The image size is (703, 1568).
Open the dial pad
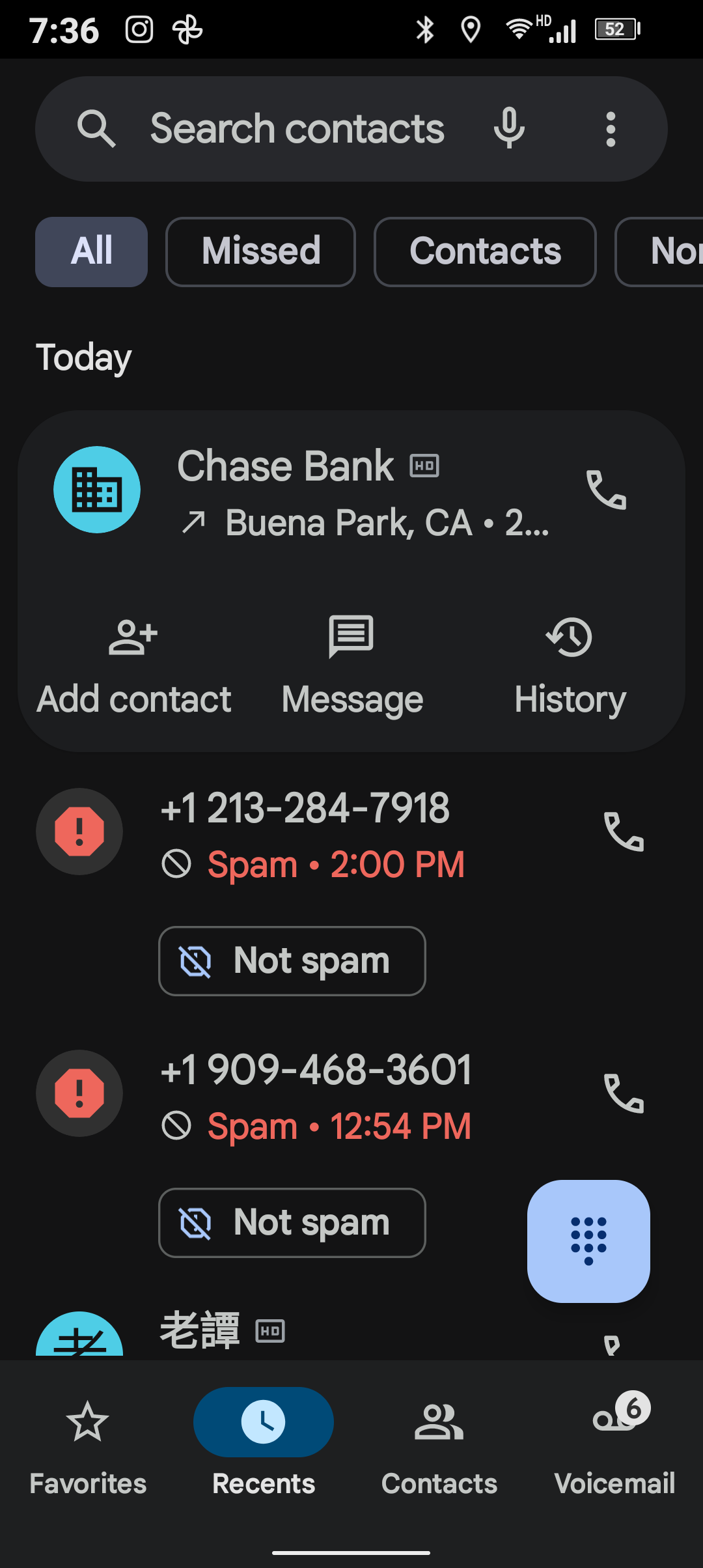(588, 1241)
